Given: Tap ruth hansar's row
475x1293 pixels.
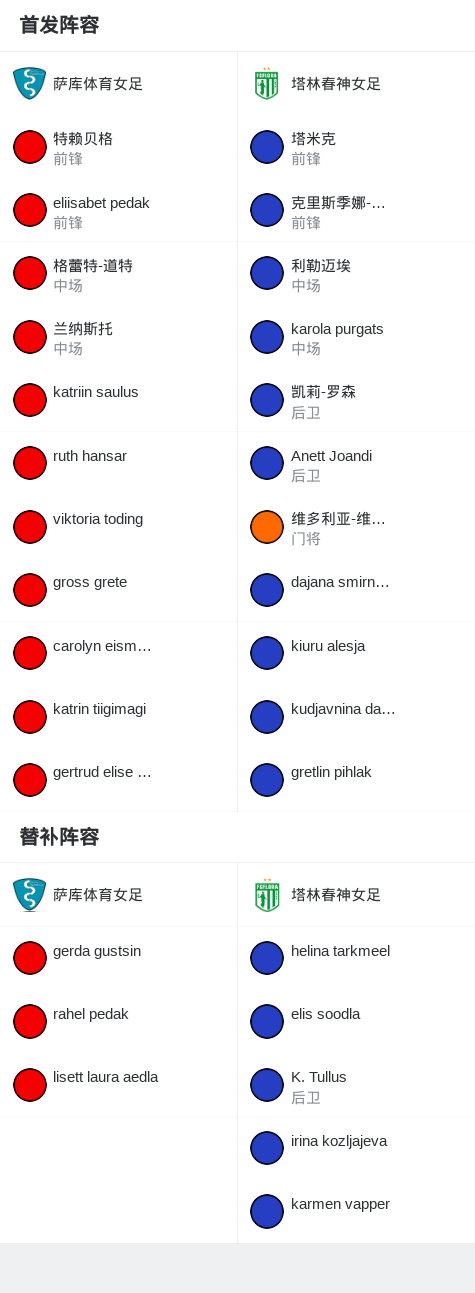Looking at the screenshot, I should coord(118,464).
